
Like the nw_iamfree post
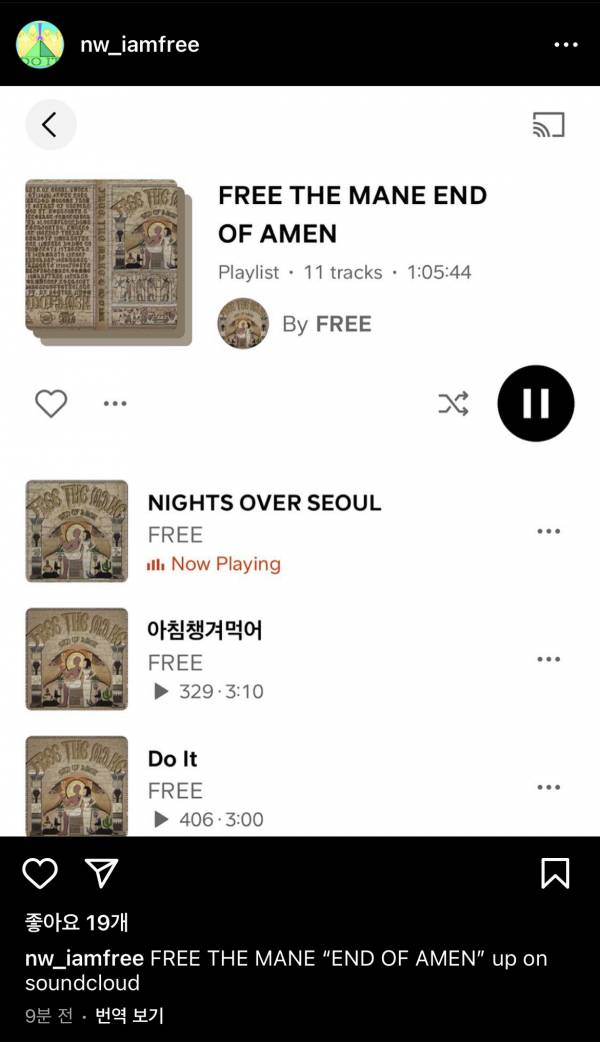click(40, 873)
